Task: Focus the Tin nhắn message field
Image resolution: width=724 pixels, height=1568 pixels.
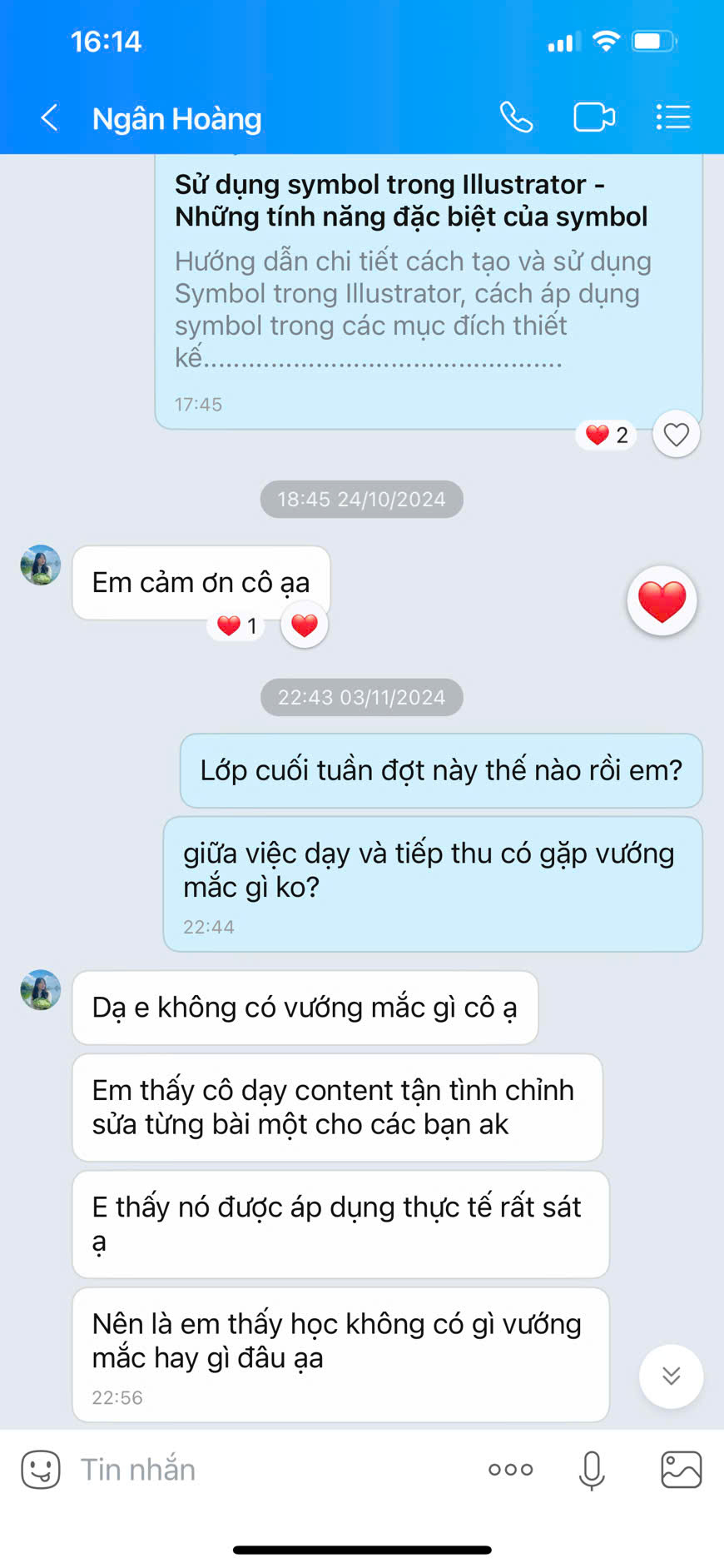Action: click(266, 1470)
